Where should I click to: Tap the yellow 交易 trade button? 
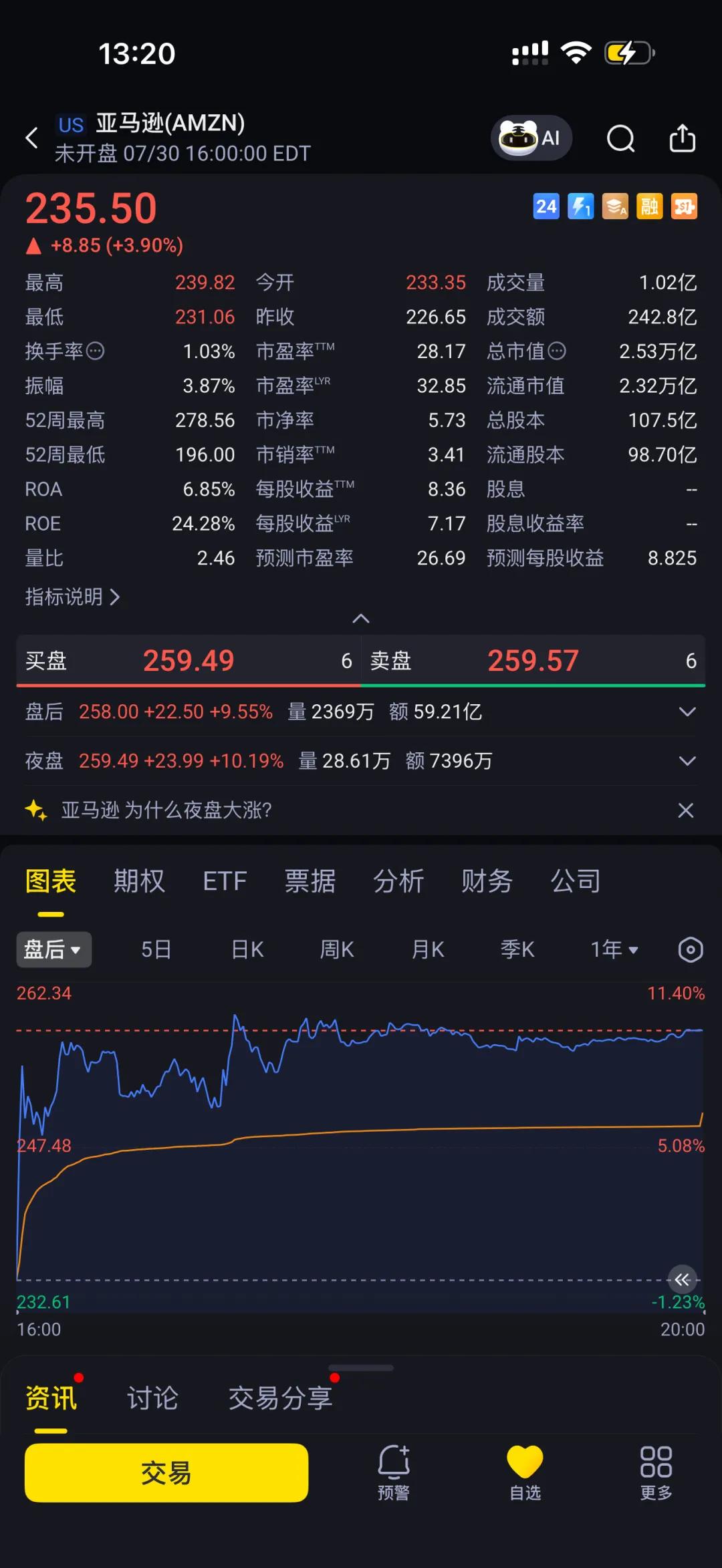(166, 1472)
